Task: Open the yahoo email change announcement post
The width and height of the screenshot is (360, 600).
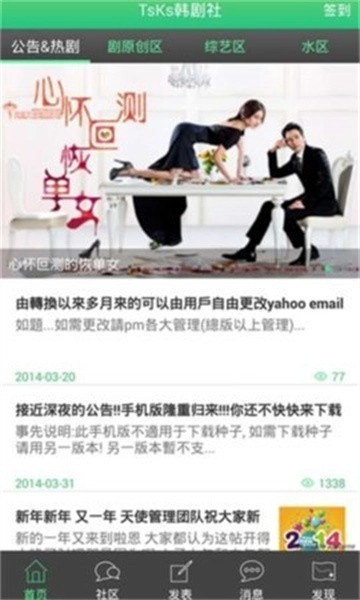Action: click(x=180, y=331)
